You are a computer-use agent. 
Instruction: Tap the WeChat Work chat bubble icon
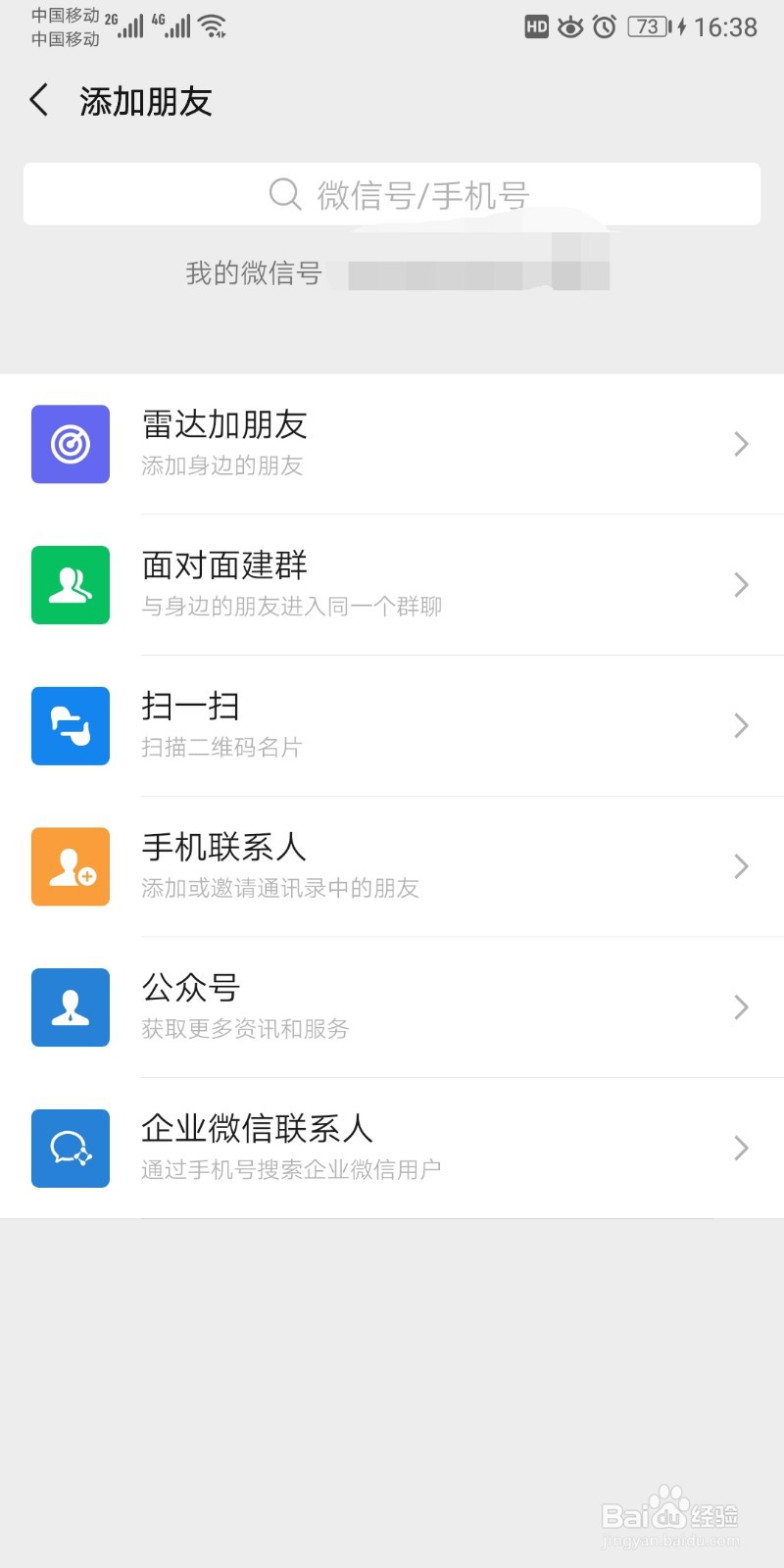tap(70, 1149)
